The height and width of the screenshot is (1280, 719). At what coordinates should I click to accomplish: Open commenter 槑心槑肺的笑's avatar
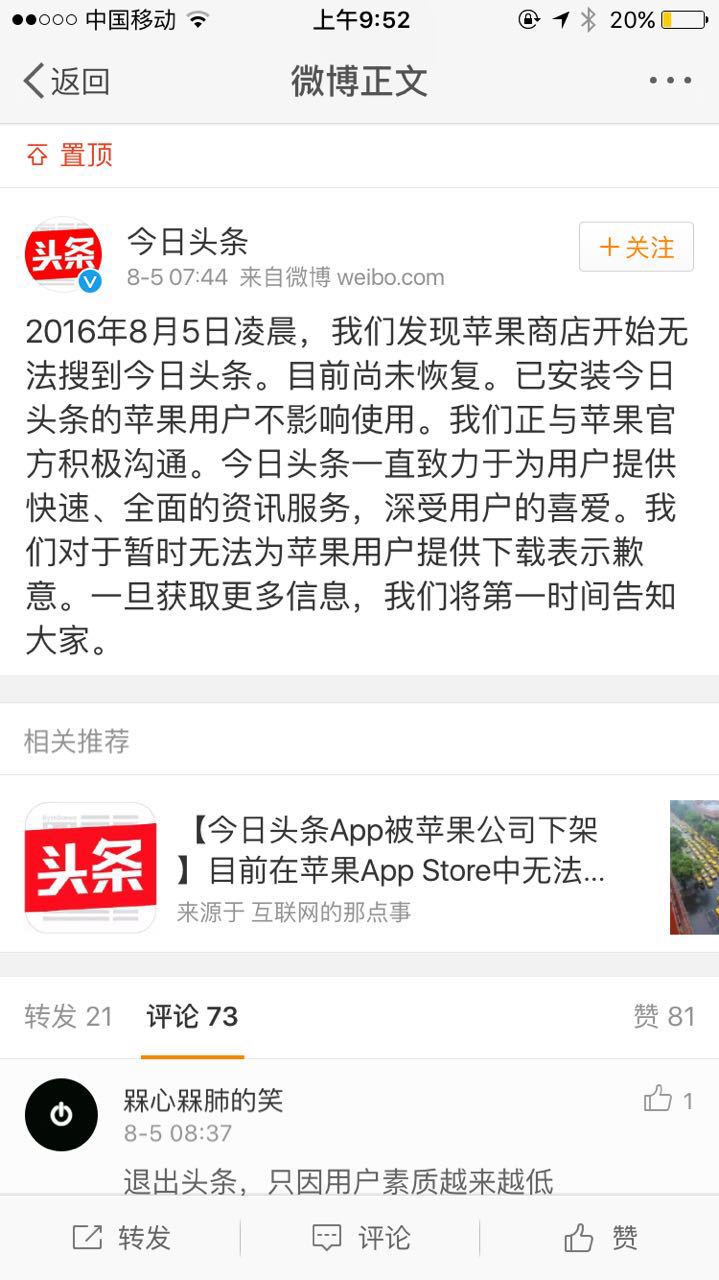tap(61, 1115)
